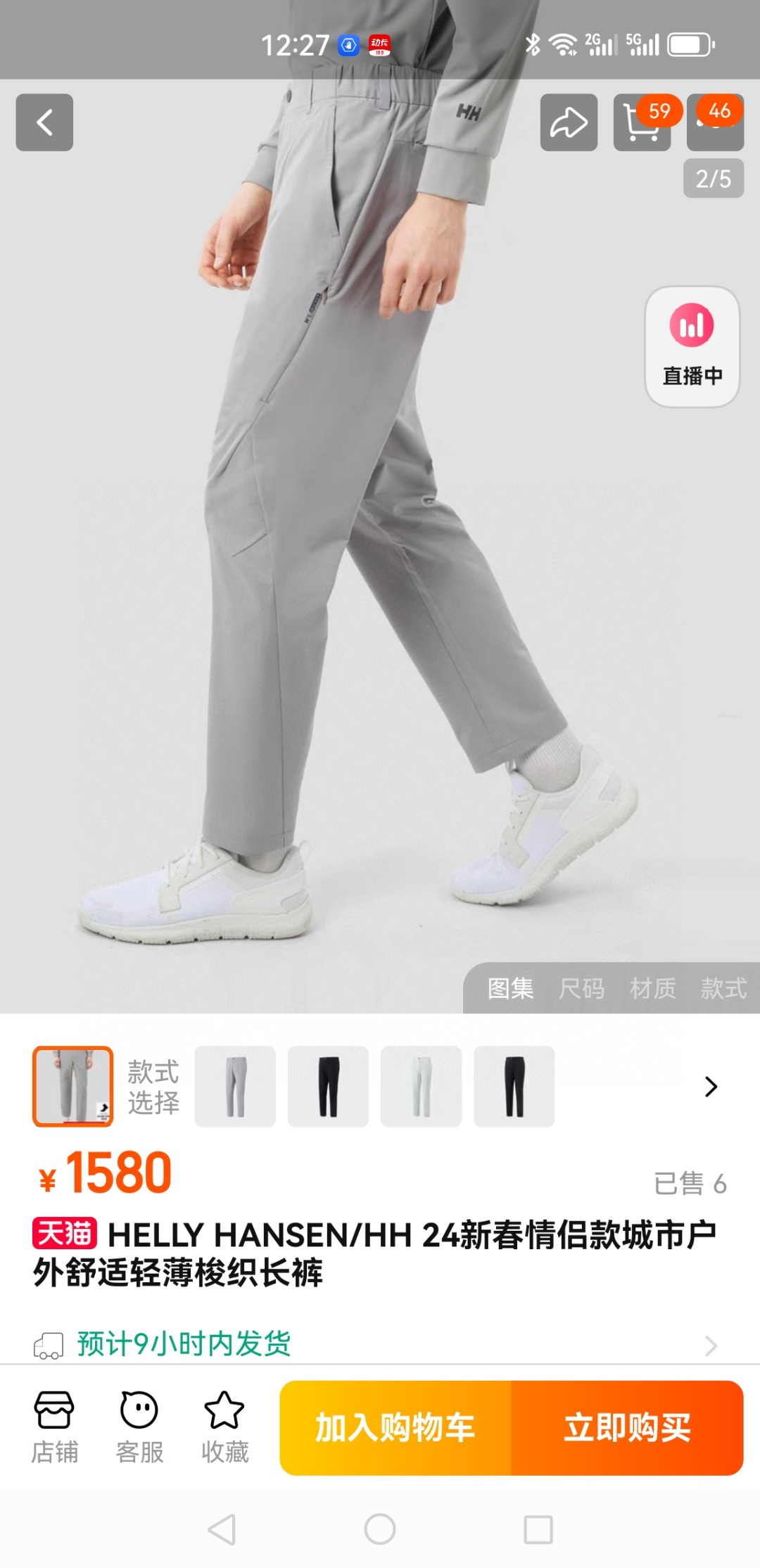The image size is (760, 1568).
Task: Contact 客服 customer service
Action: 139,1427
